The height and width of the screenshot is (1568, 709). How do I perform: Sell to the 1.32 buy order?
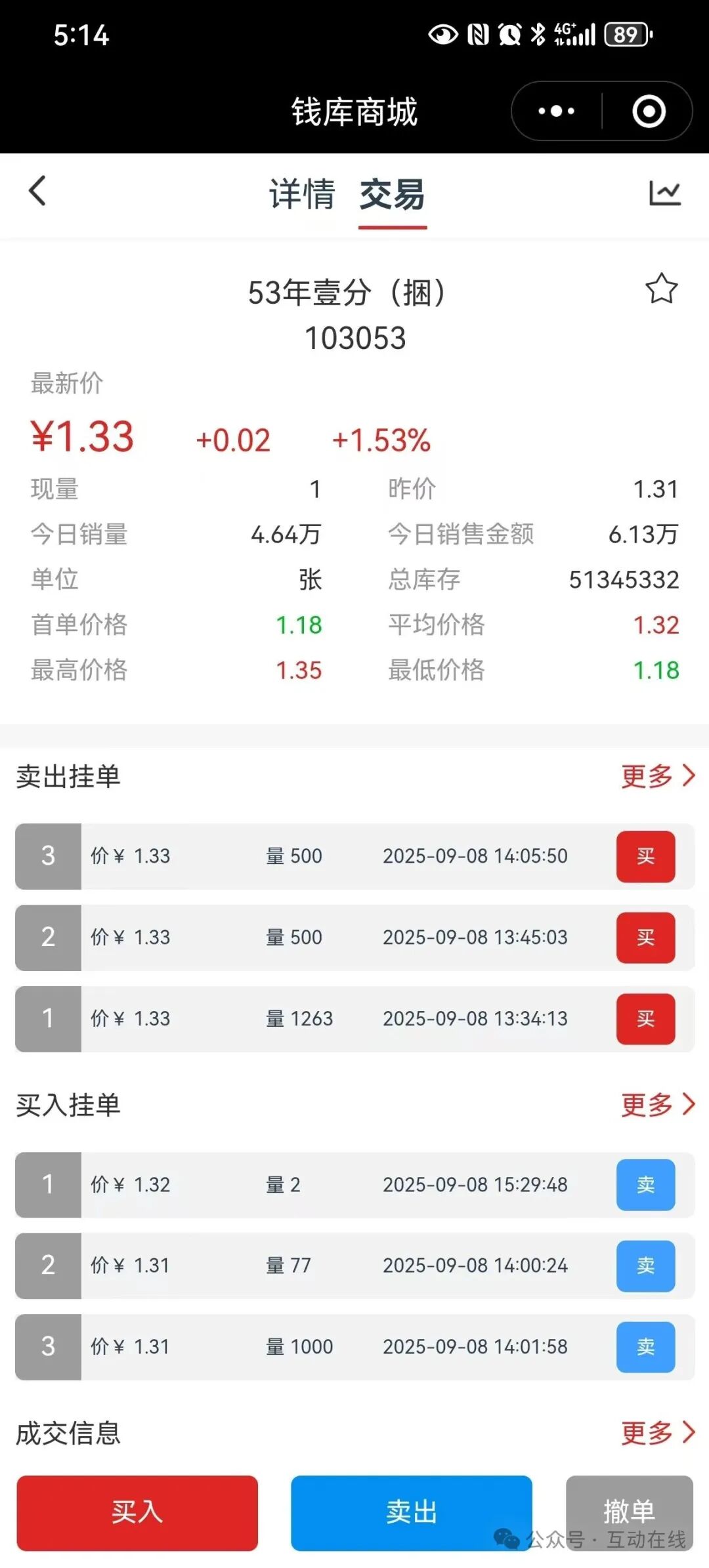coord(645,1185)
